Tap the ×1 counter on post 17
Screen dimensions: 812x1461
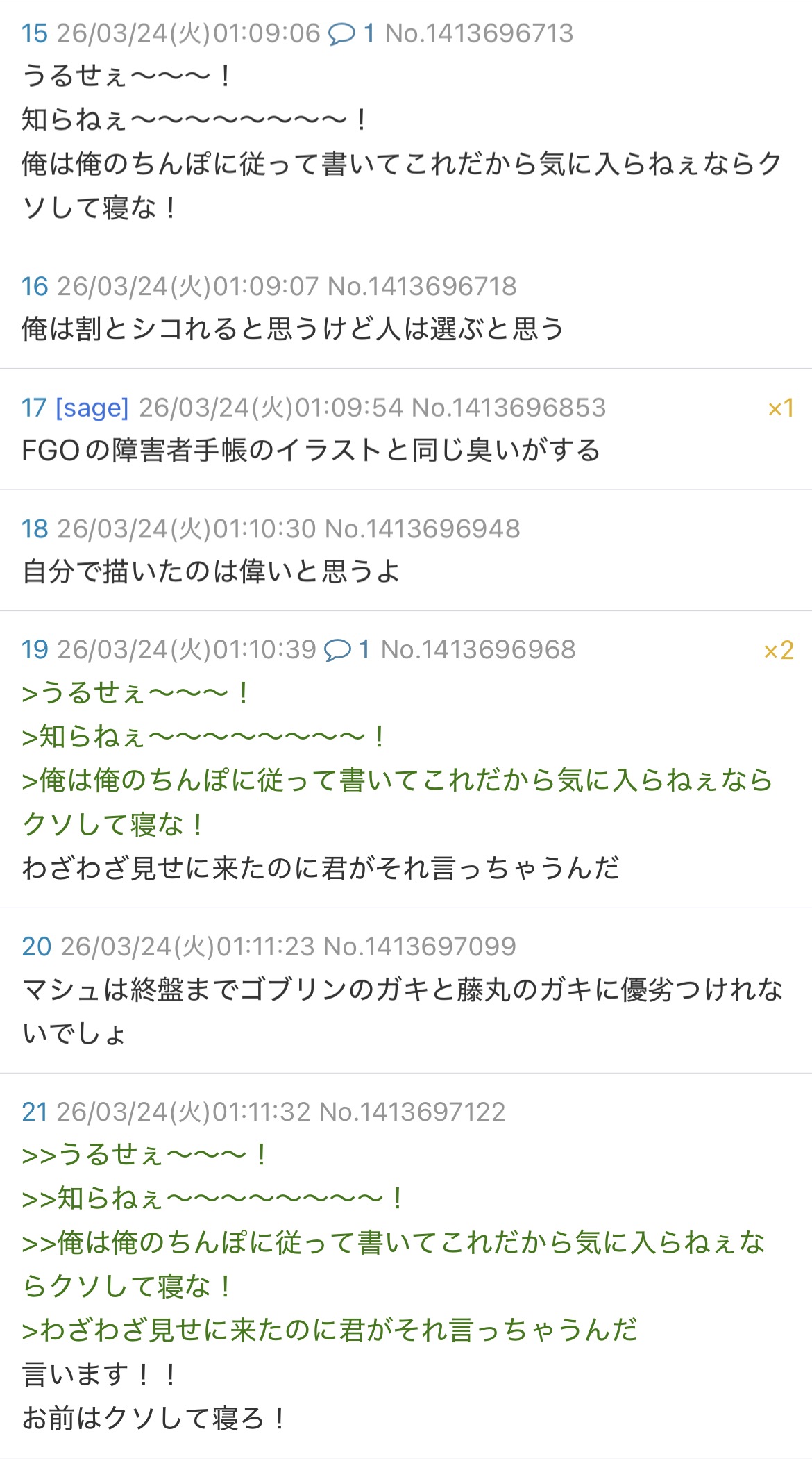coord(780,408)
